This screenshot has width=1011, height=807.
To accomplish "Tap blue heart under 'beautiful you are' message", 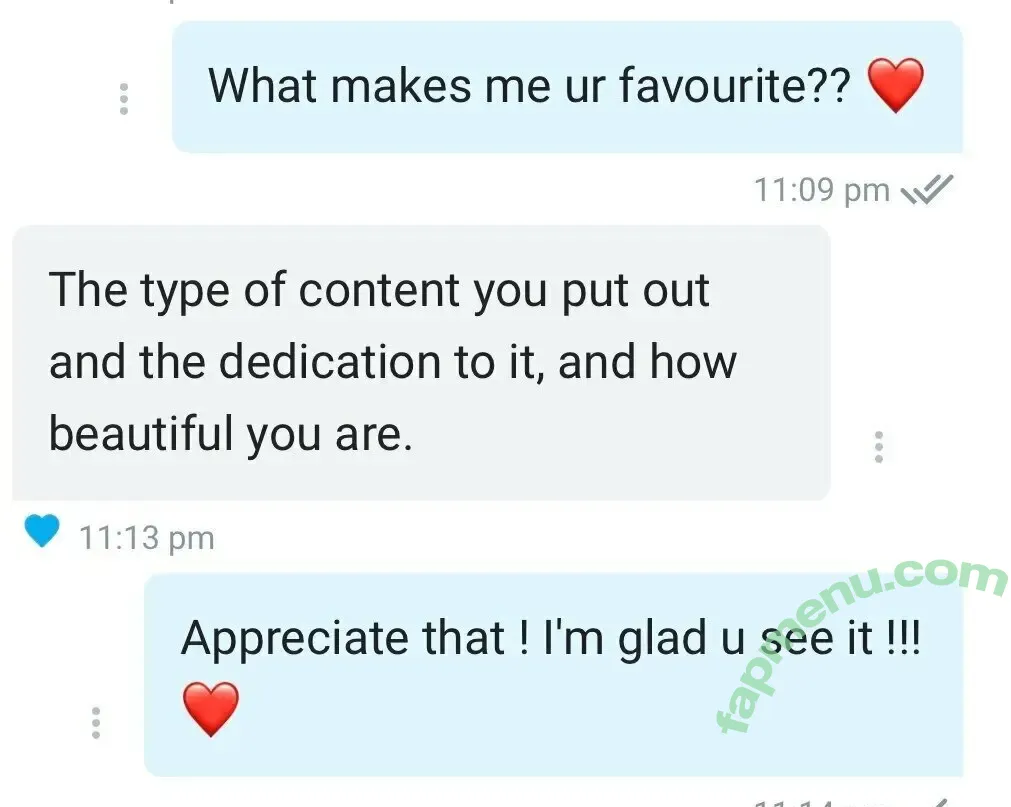I will [42, 531].
